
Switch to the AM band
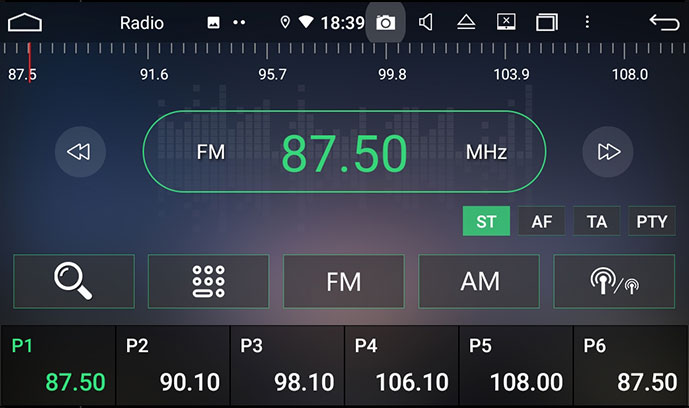[479, 281]
